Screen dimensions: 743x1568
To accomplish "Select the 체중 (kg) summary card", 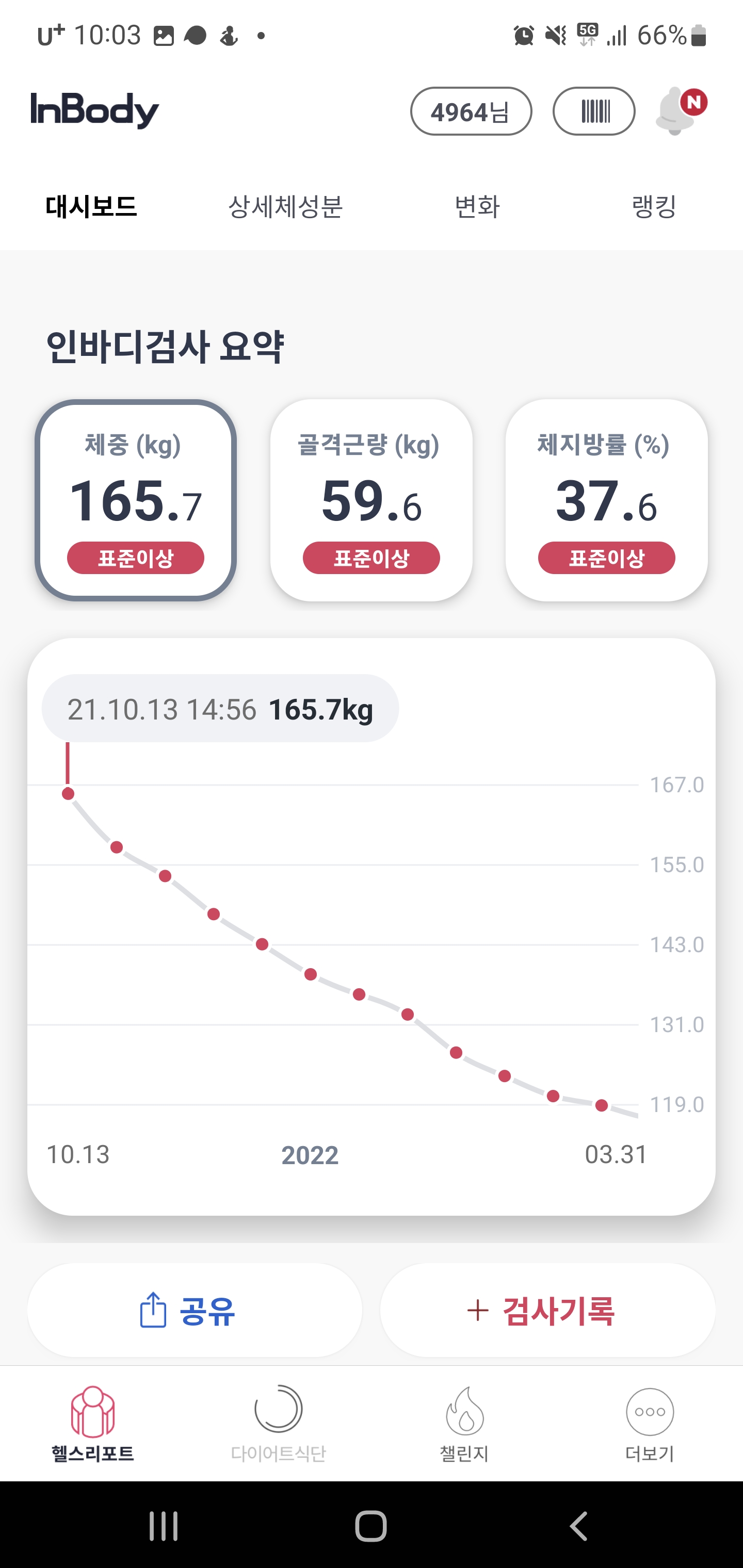I will 136,500.
